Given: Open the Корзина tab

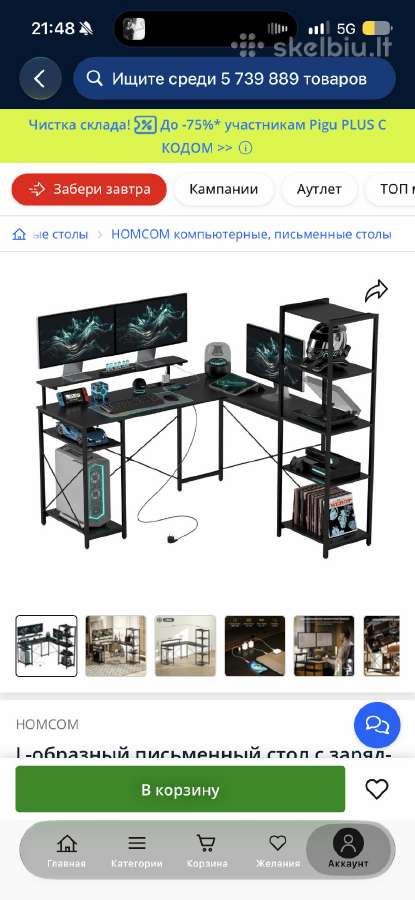Looking at the screenshot, I should point(207,850).
